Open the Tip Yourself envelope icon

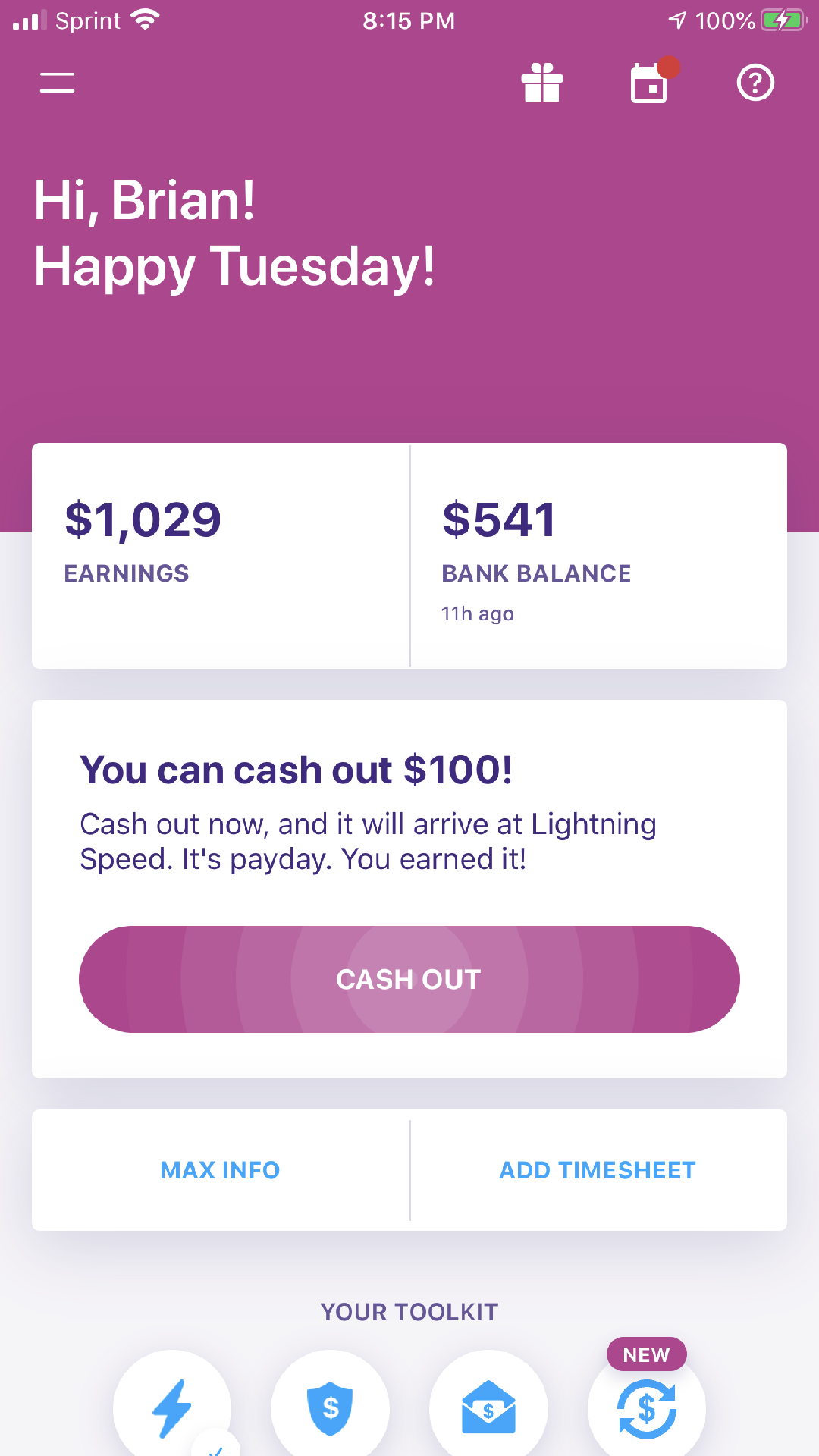[x=488, y=1407]
